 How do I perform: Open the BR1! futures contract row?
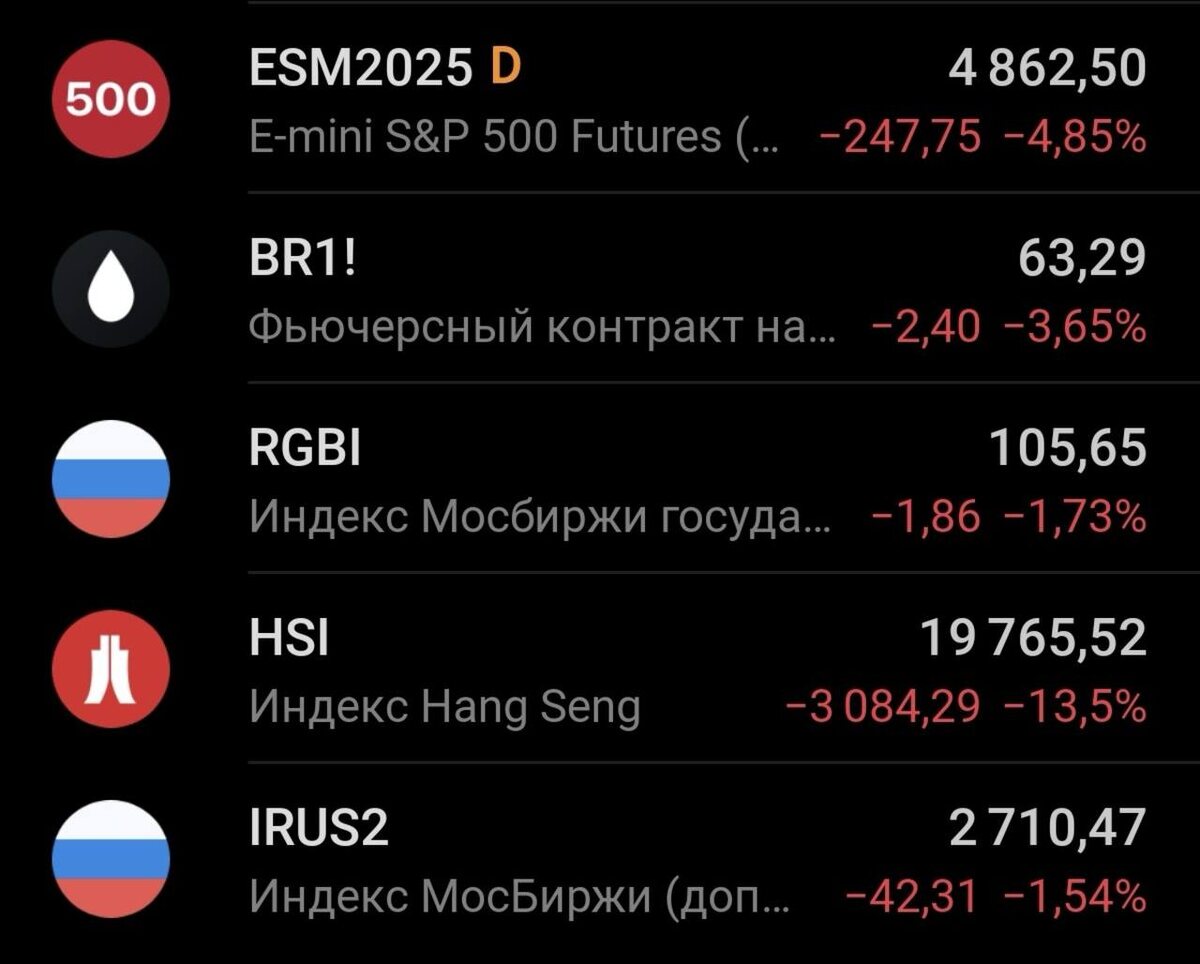(600, 290)
